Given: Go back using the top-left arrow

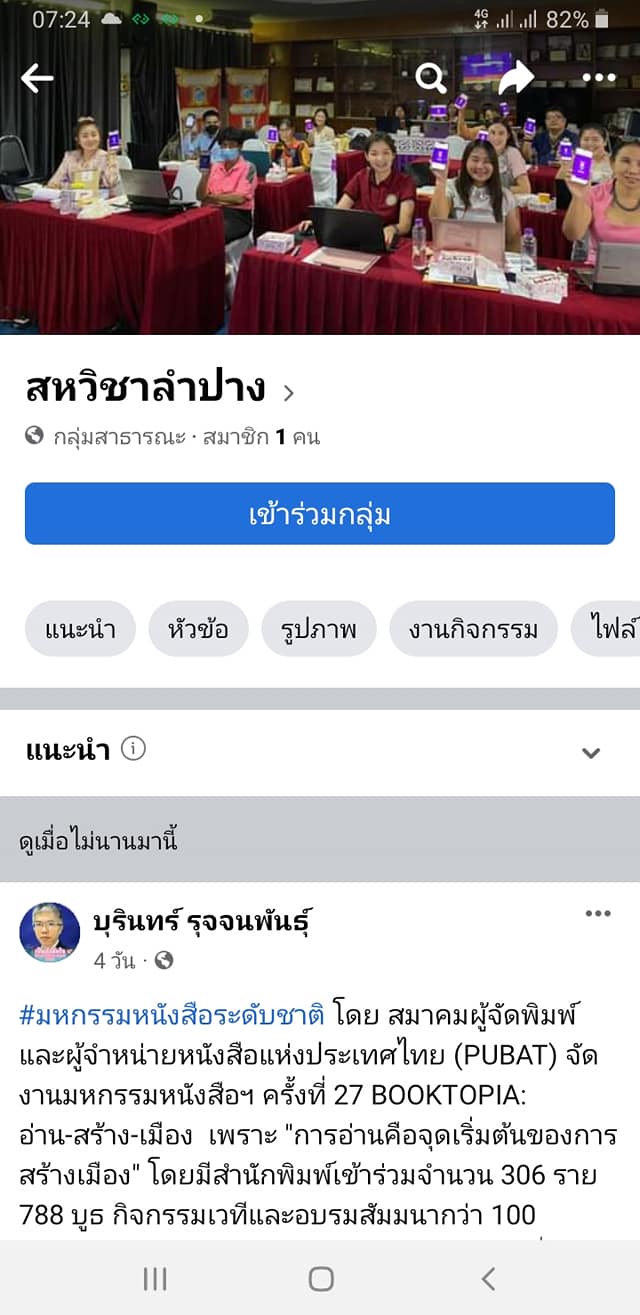Looking at the screenshot, I should coord(37,78).
